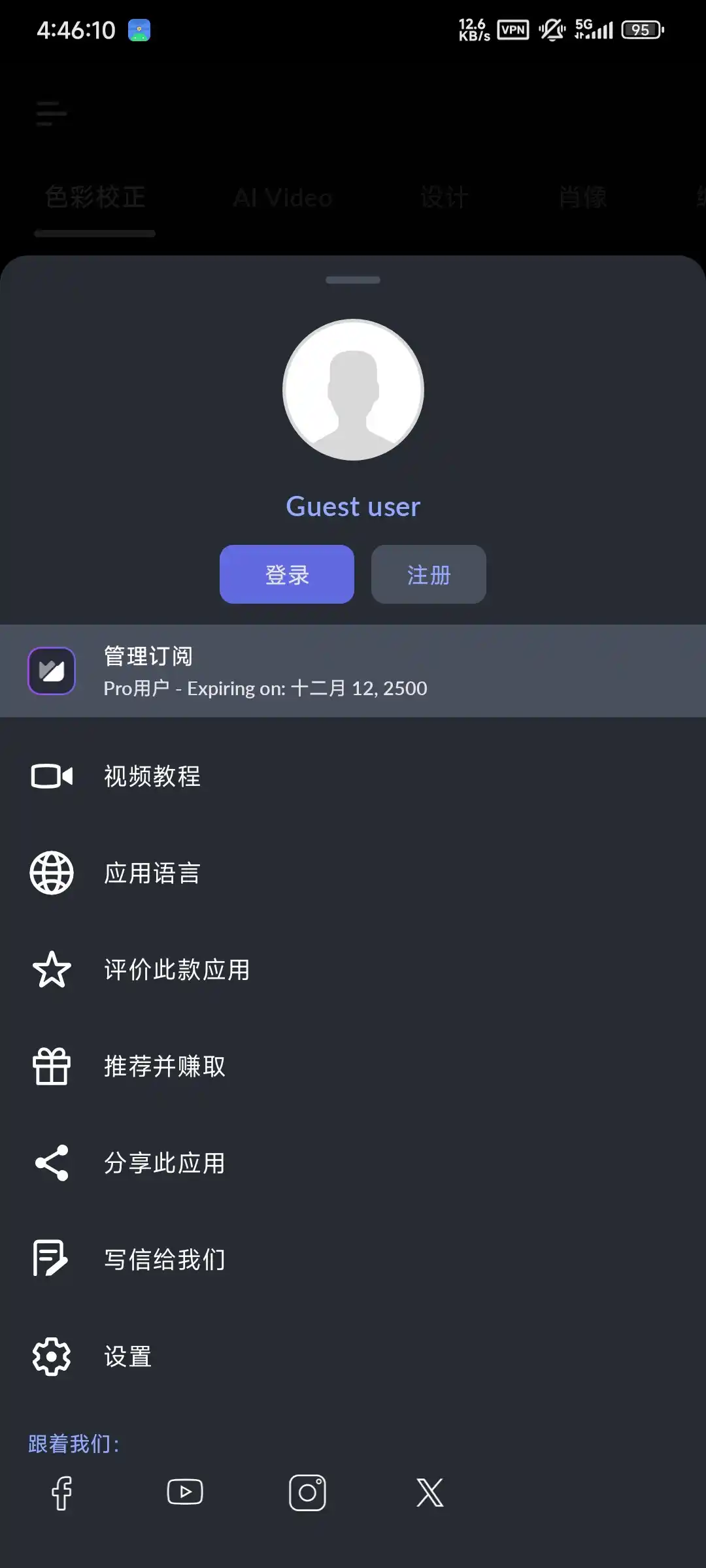
Task: Tap the 注册 register button
Action: [428, 574]
